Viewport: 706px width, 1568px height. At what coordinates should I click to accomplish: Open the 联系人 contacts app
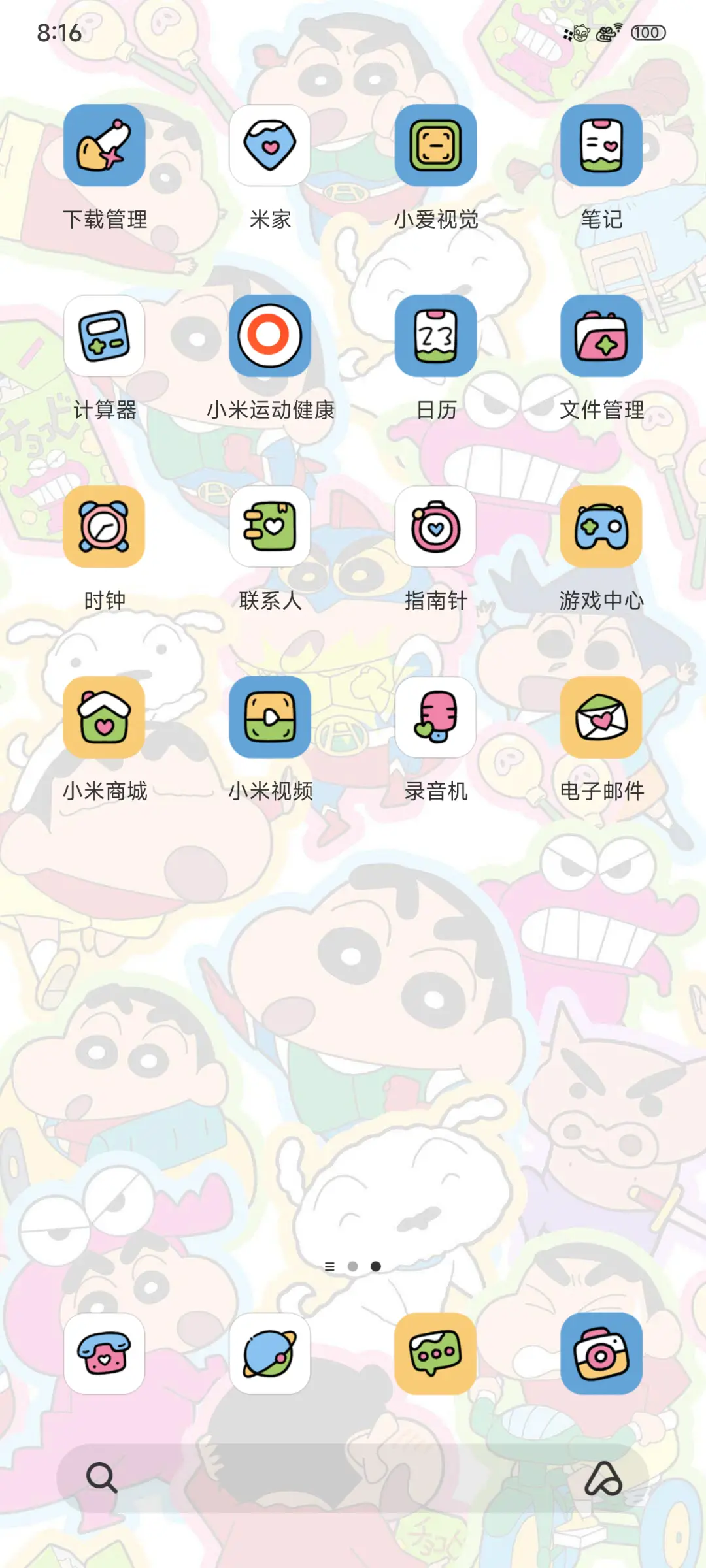point(270,528)
